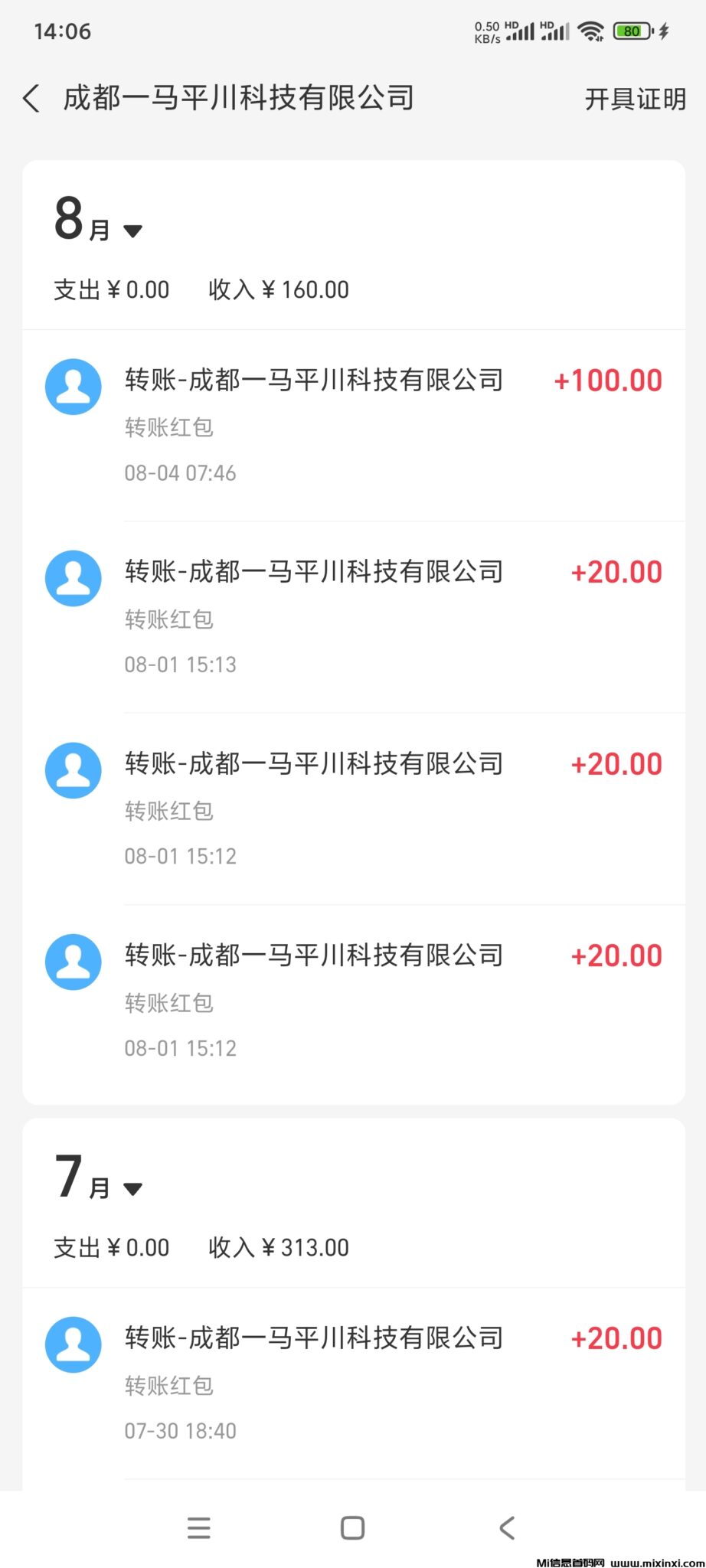
Task: Open the transfer dated 07-30 18:40
Action: point(354,1383)
